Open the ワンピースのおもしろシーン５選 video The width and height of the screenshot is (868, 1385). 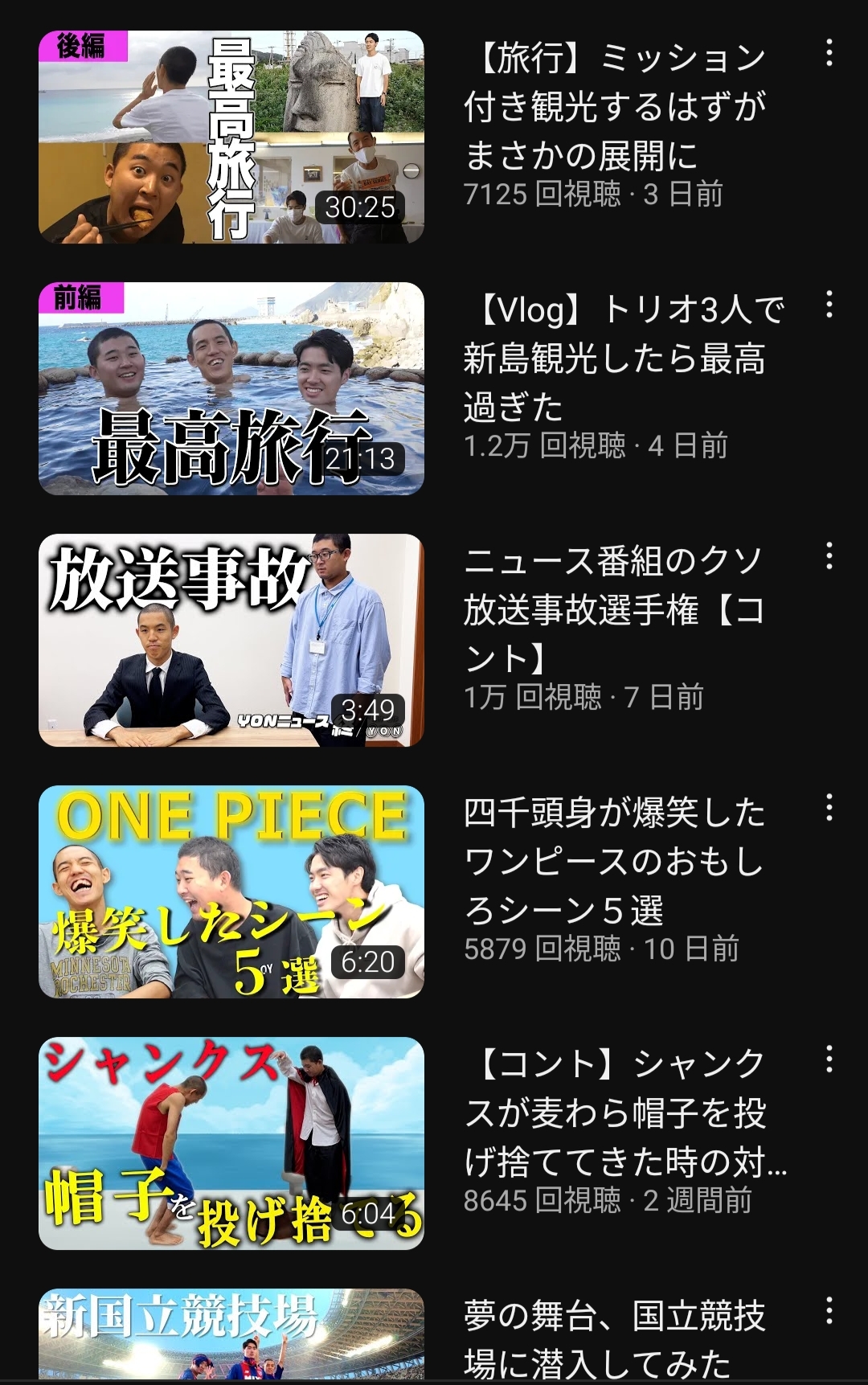pos(231,891)
